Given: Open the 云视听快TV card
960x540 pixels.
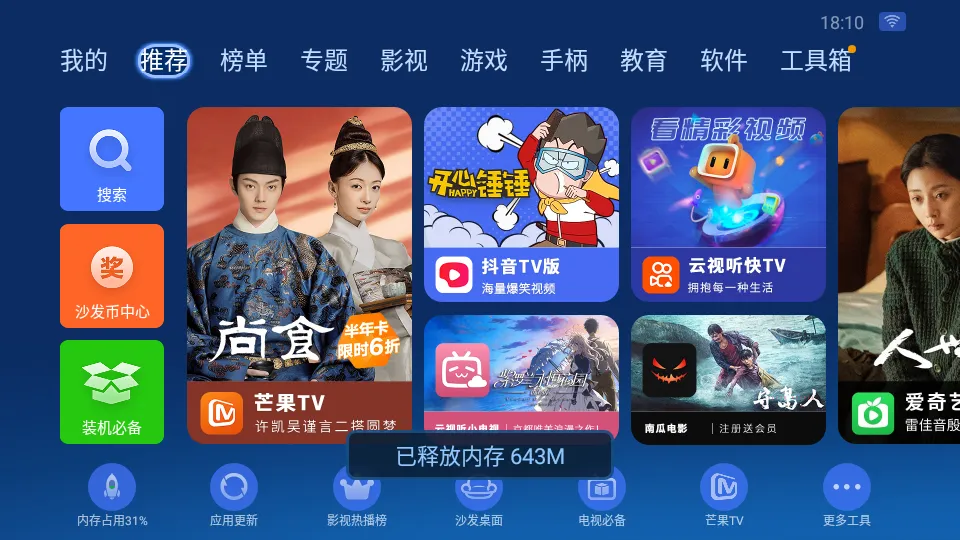Looking at the screenshot, I should [x=728, y=204].
